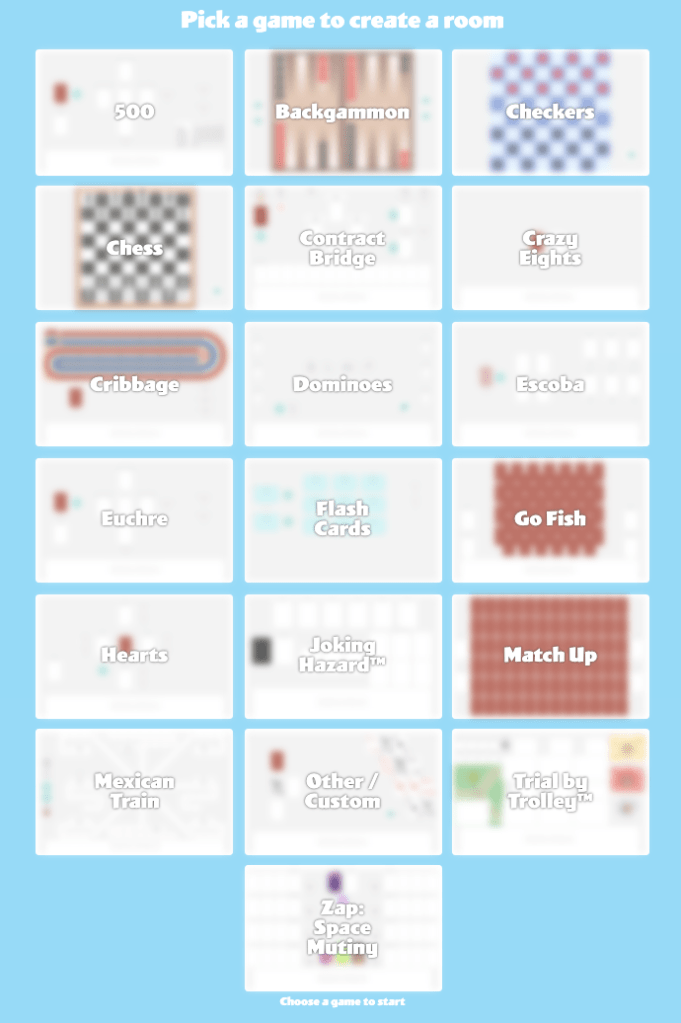Screen dimensions: 681x1023
Task: Choose the Crazy Eights tile
Action: tap(550, 248)
